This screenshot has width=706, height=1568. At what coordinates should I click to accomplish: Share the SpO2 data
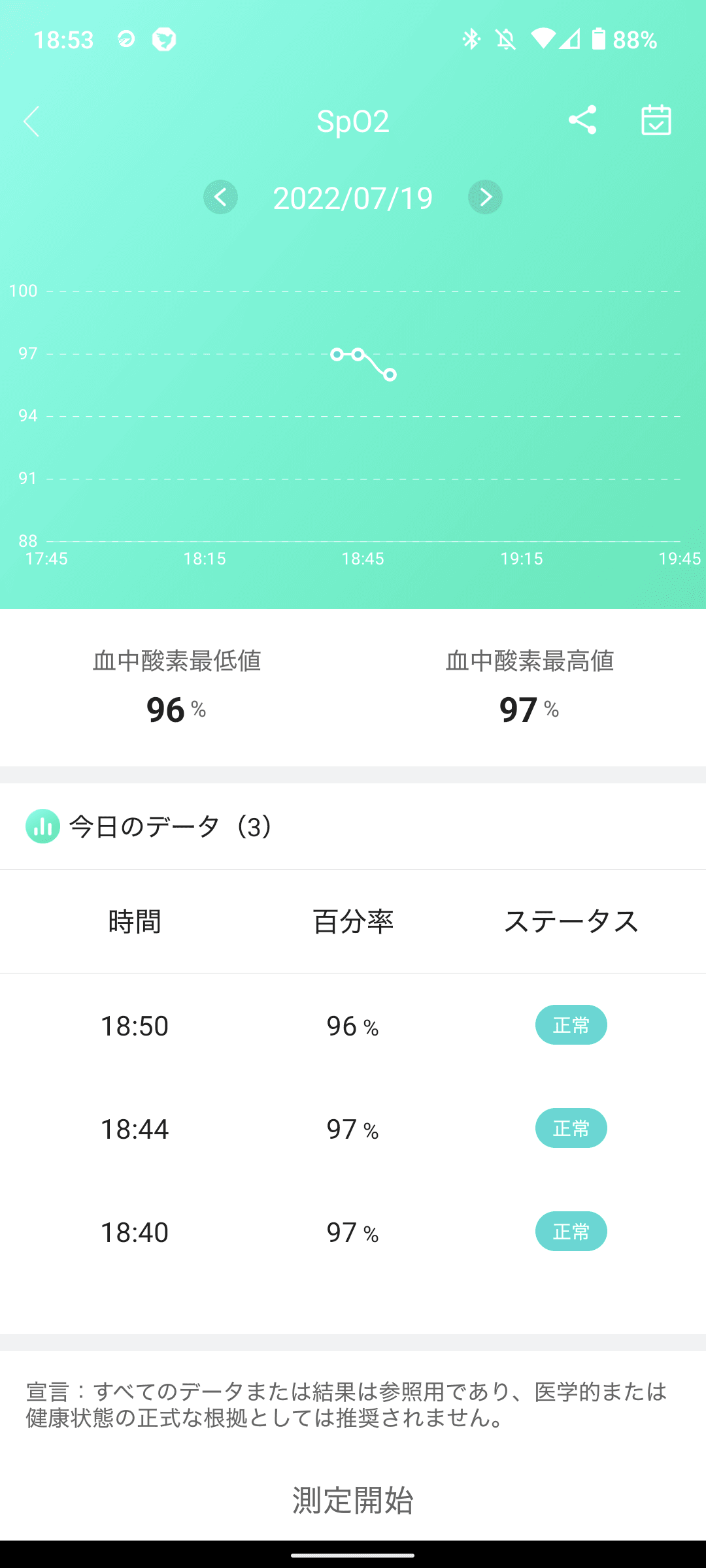pos(582,120)
